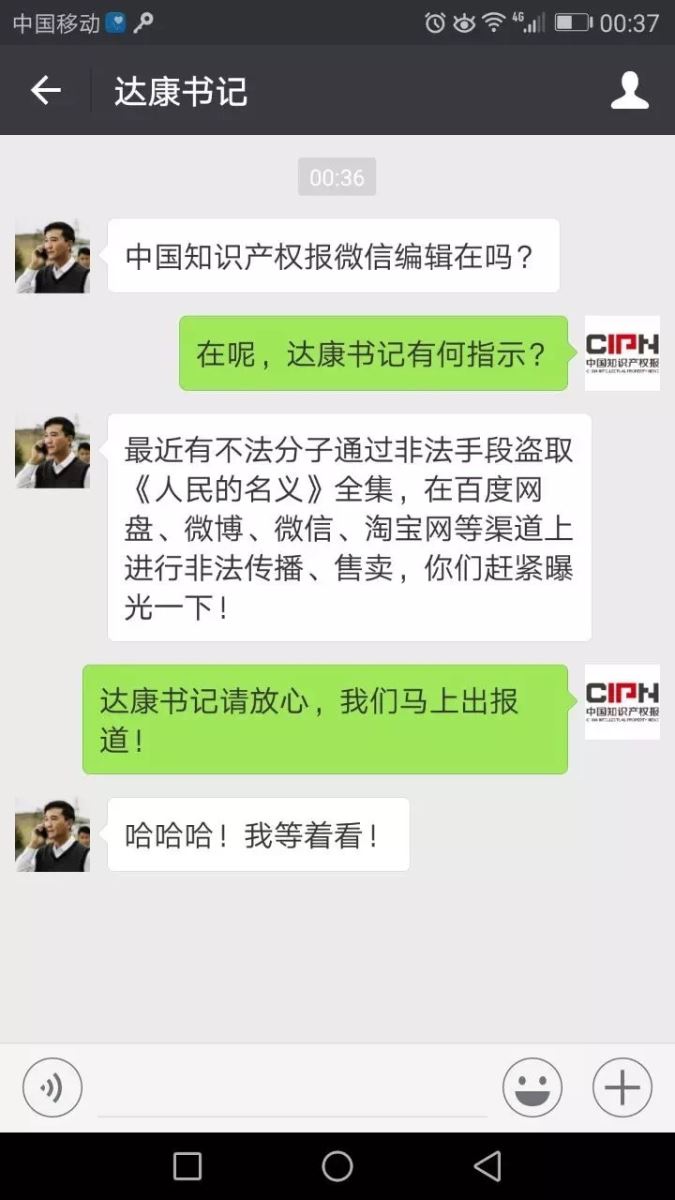Open 达康书记's avatar beside the 哈哈哈 message
Viewport: 675px width, 1200px height.
click(x=52, y=835)
